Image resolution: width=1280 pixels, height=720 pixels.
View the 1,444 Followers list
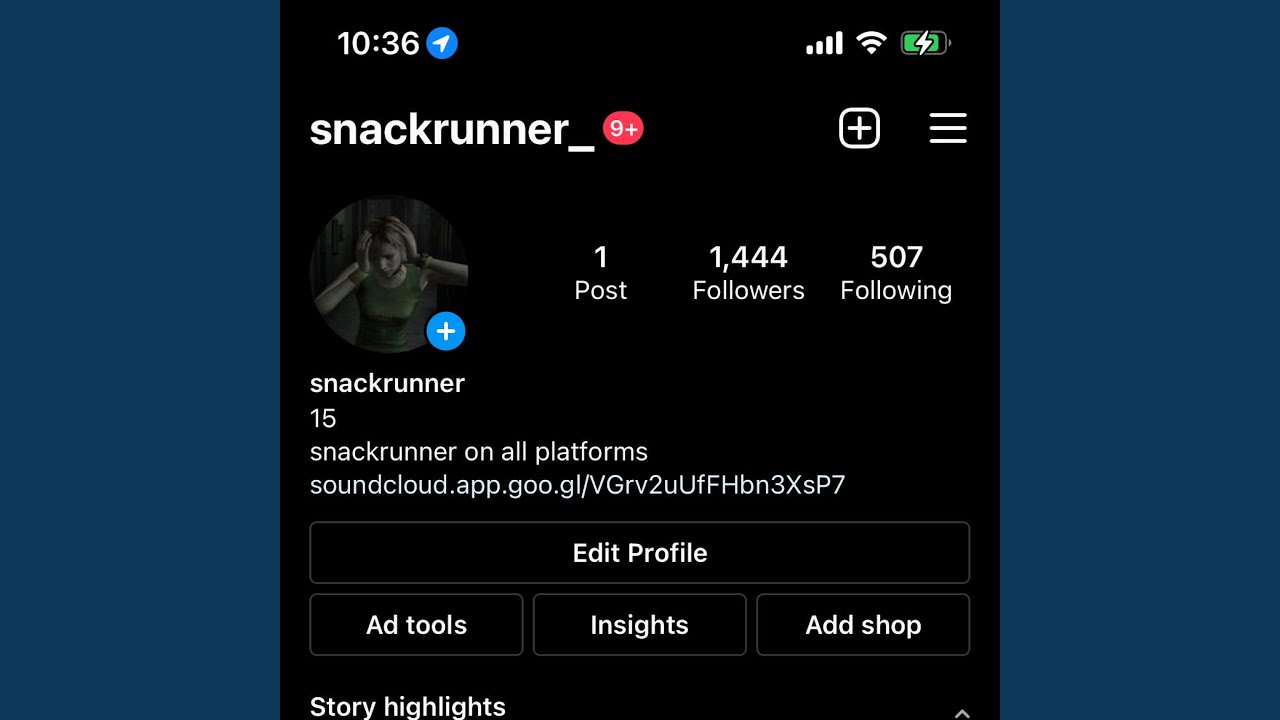coord(748,273)
